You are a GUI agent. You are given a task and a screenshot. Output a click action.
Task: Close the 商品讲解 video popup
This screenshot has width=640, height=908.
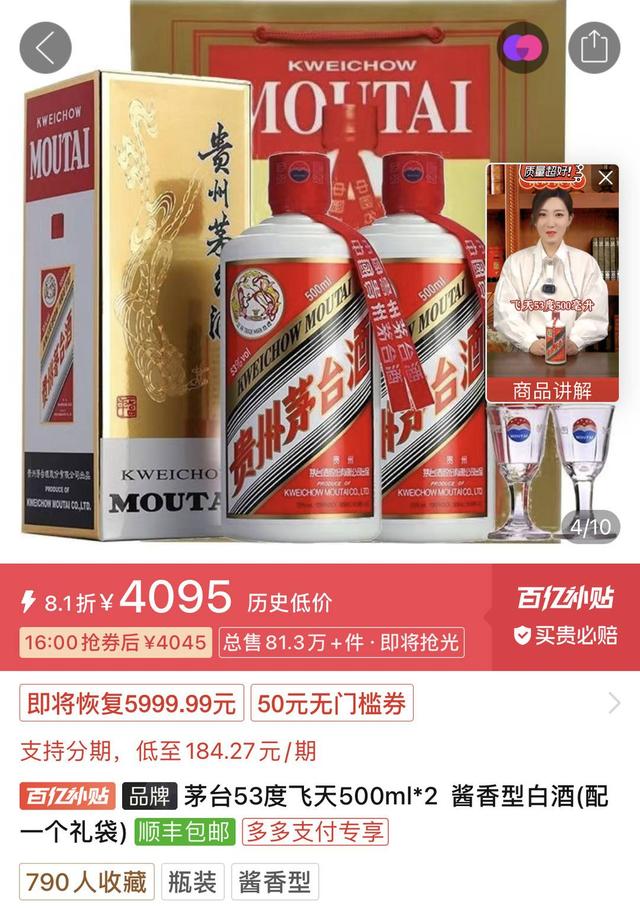point(606,179)
